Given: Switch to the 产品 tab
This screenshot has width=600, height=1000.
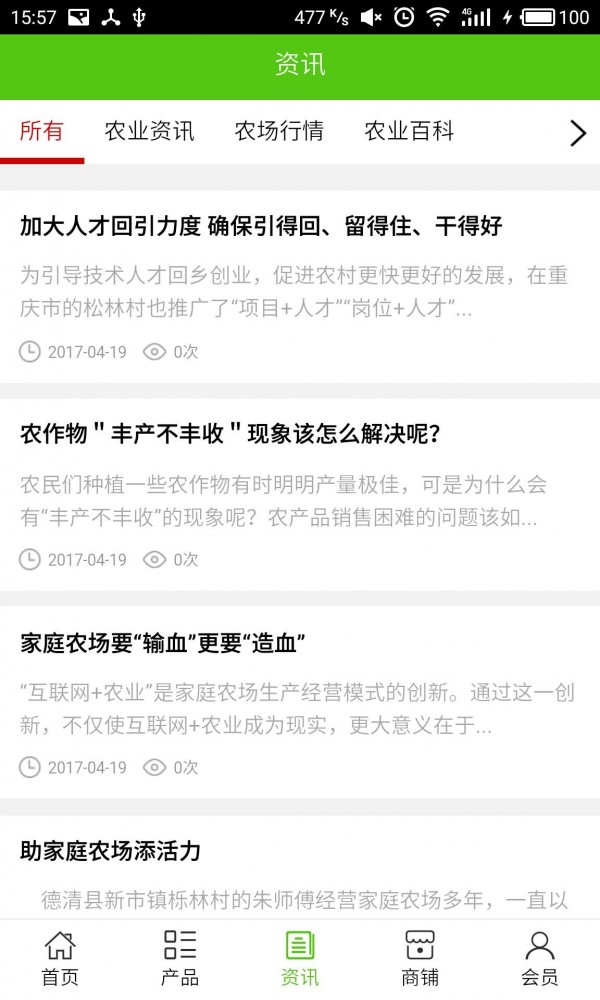Looking at the screenshot, I should (x=180, y=958).
